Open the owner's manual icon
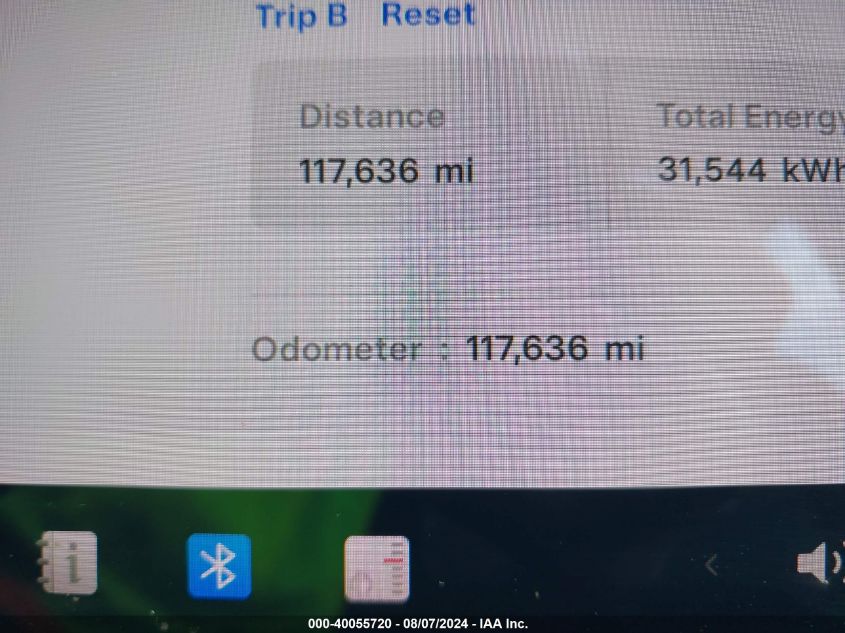Screen dimensions: 845x633 coord(68,563)
